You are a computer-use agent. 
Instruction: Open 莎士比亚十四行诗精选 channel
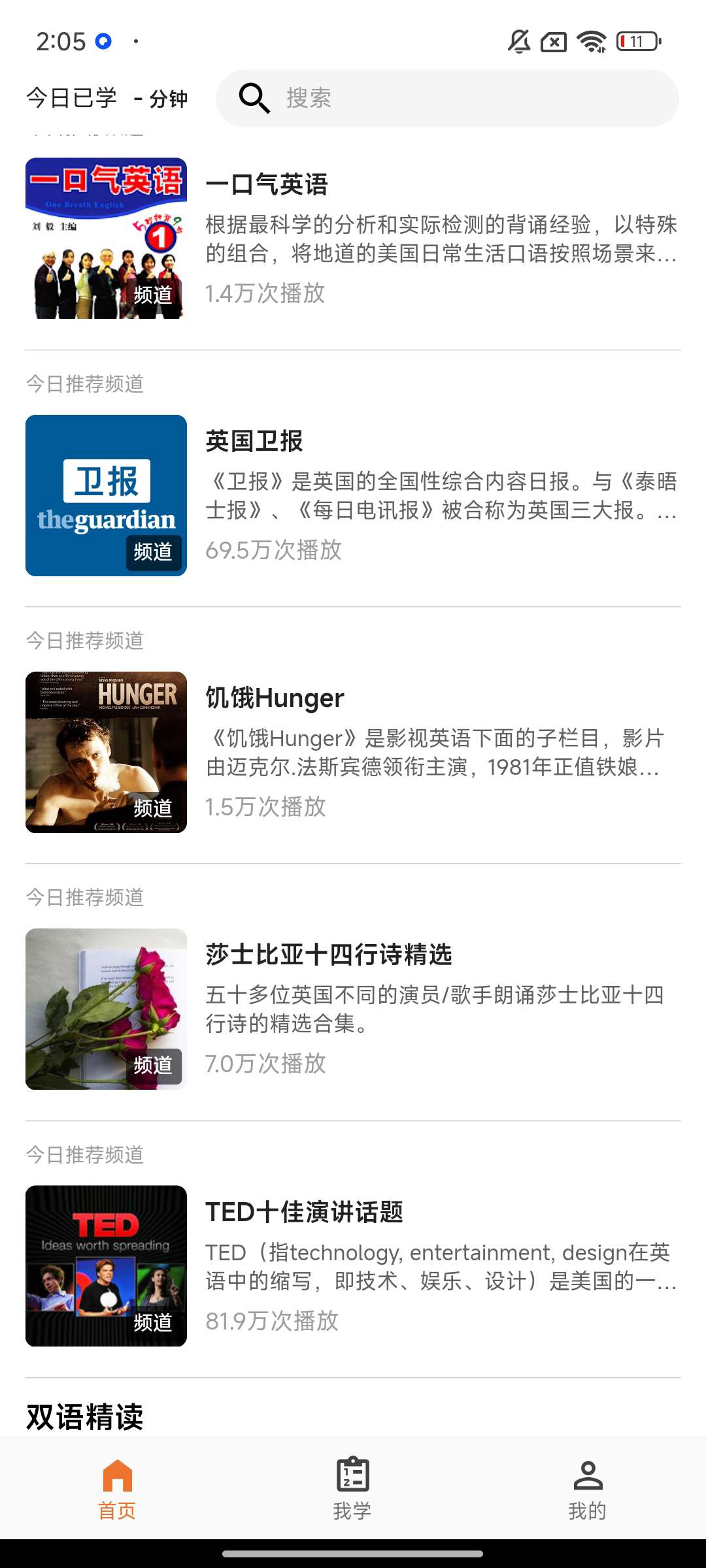pos(353,1009)
